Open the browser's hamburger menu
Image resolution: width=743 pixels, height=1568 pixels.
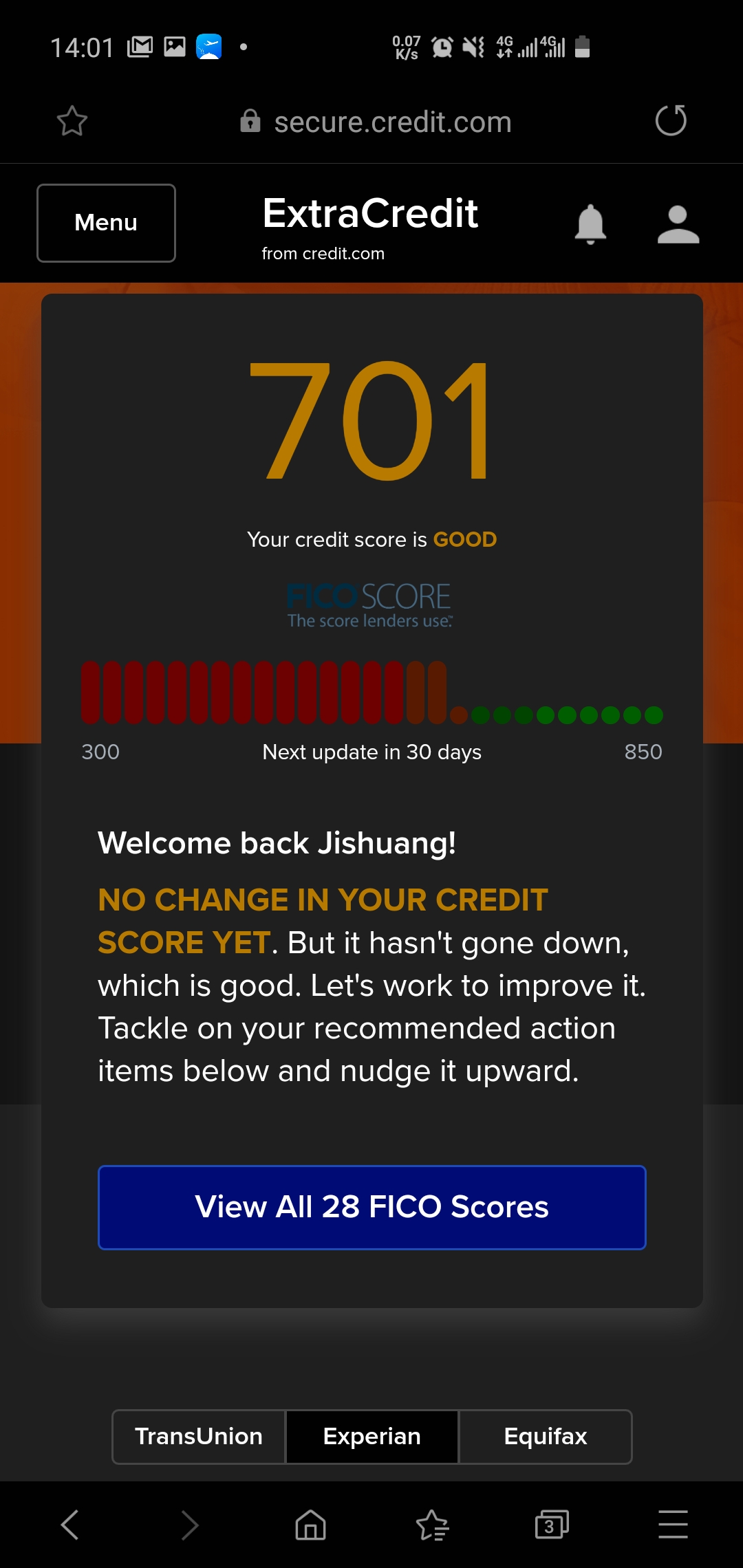(673, 1525)
